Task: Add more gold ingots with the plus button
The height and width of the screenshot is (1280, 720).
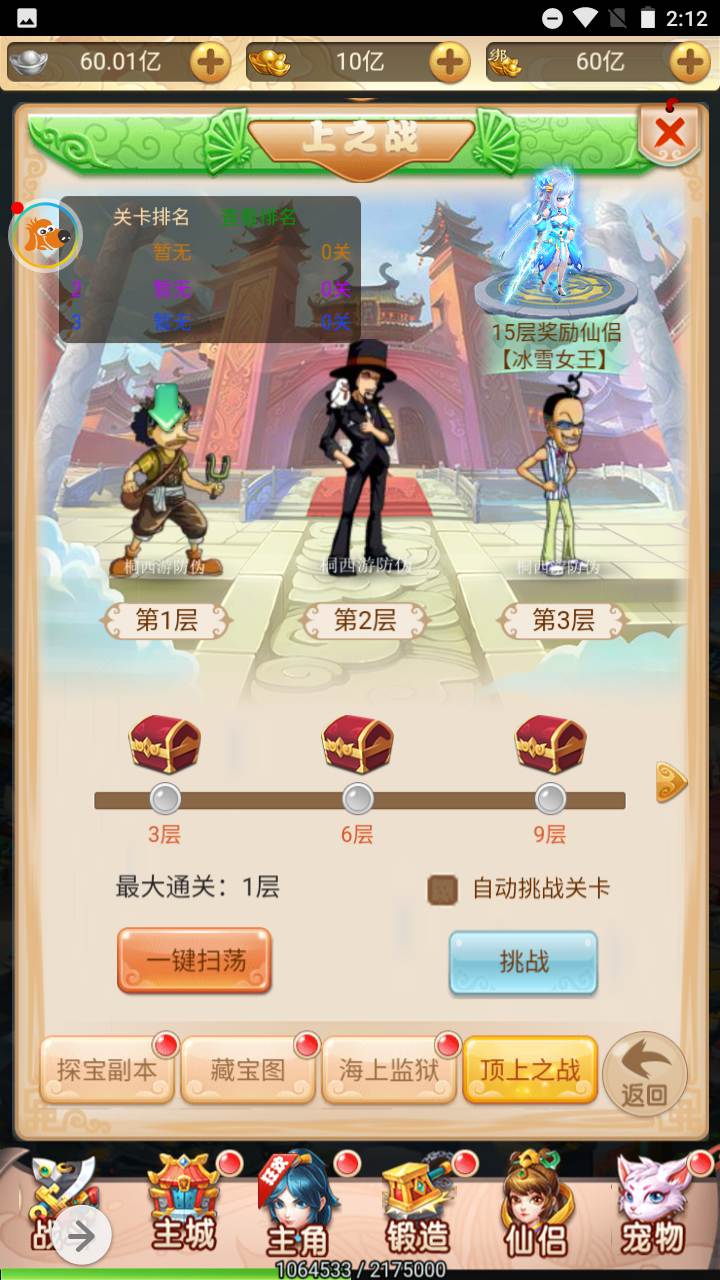Action: click(449, 63)
